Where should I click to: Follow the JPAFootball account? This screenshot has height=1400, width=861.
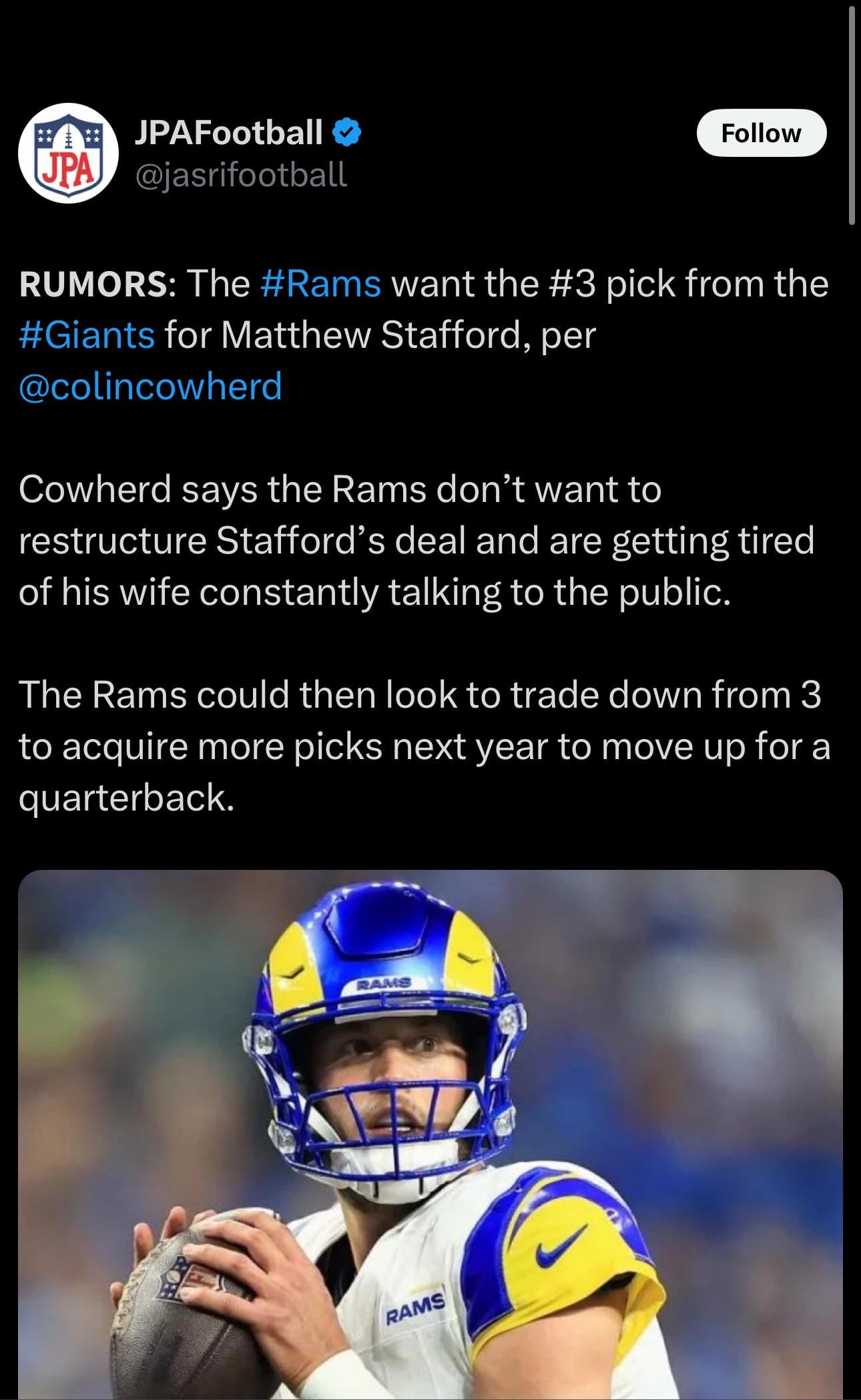[x=761, y=133]
